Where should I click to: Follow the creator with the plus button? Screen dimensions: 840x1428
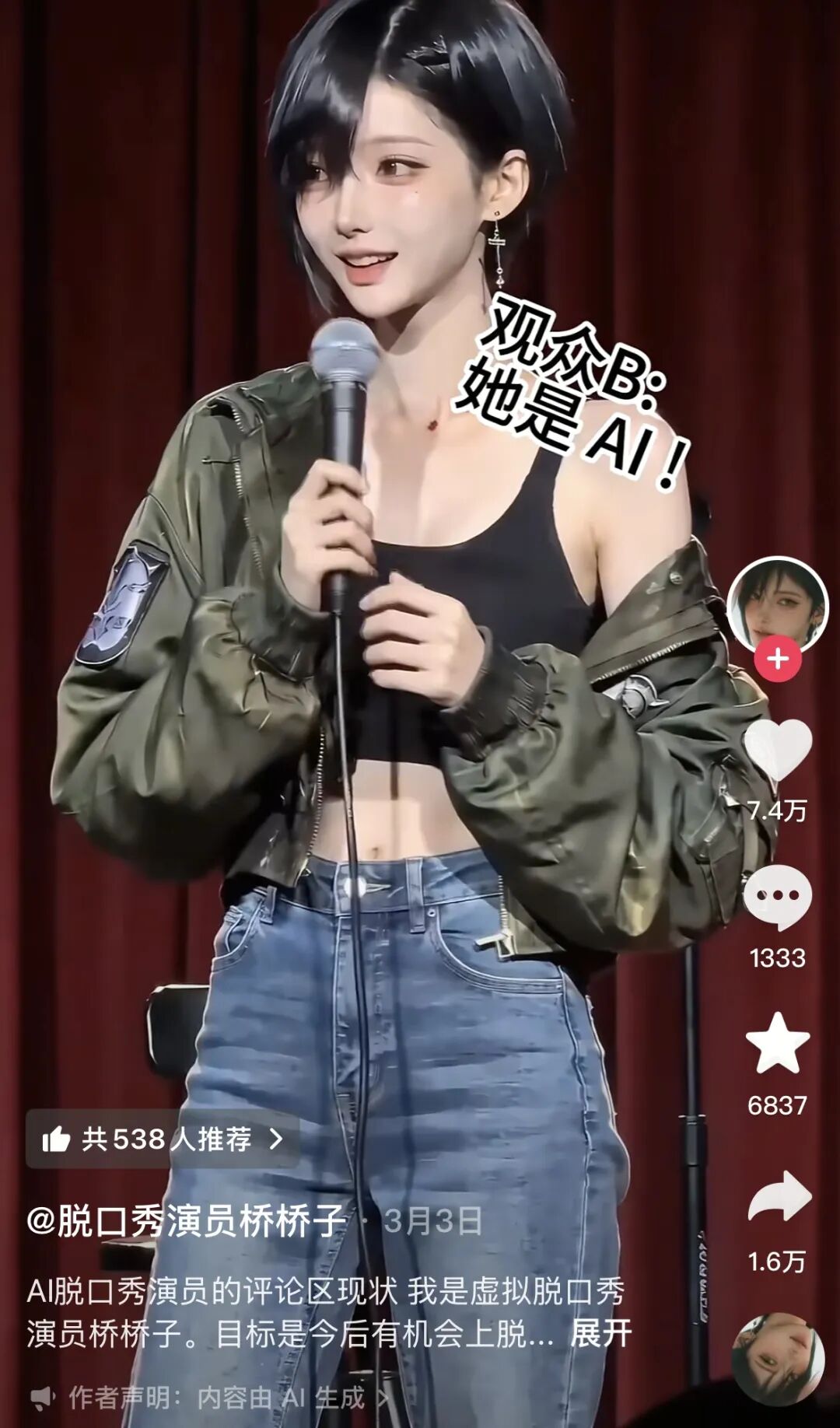tap(777, 660)
